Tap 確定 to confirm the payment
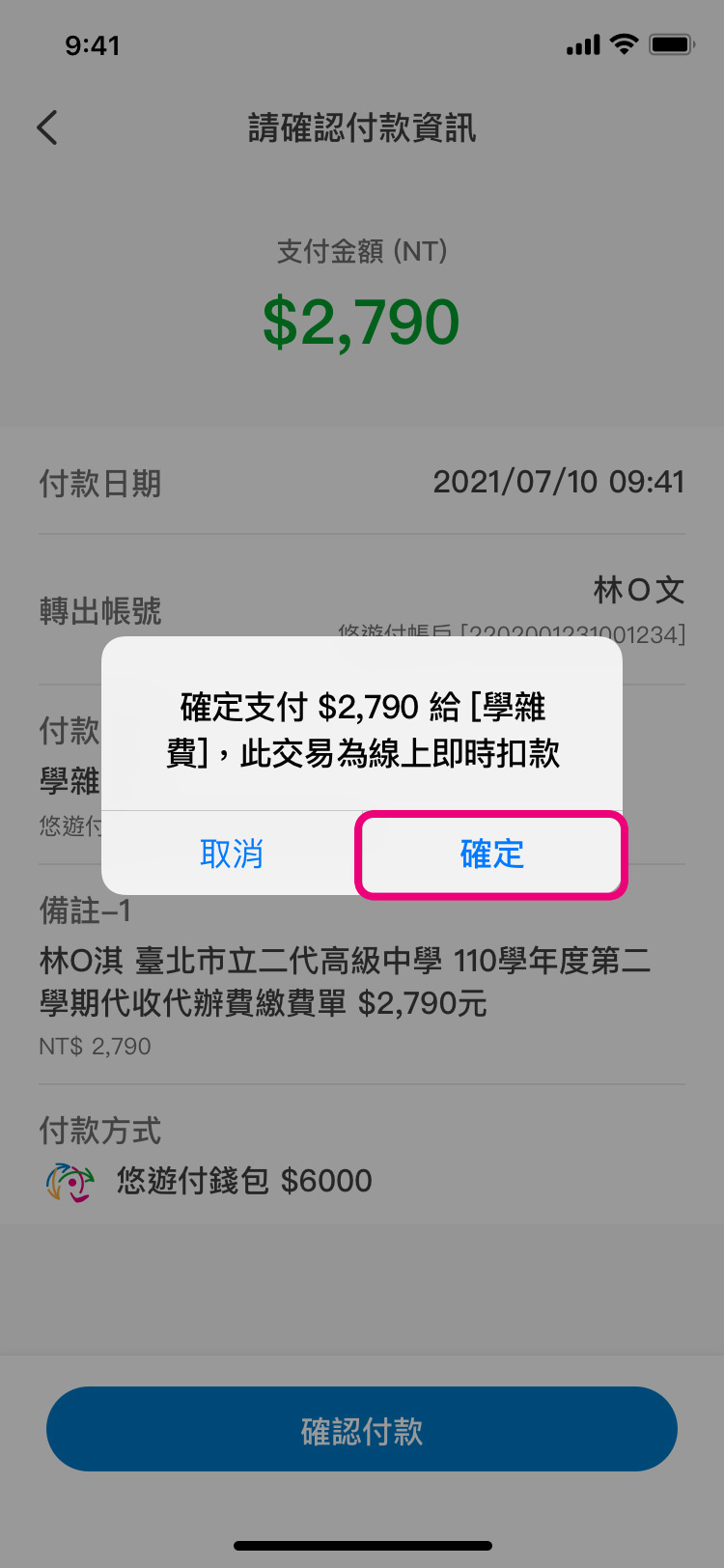 pos(491,854)
